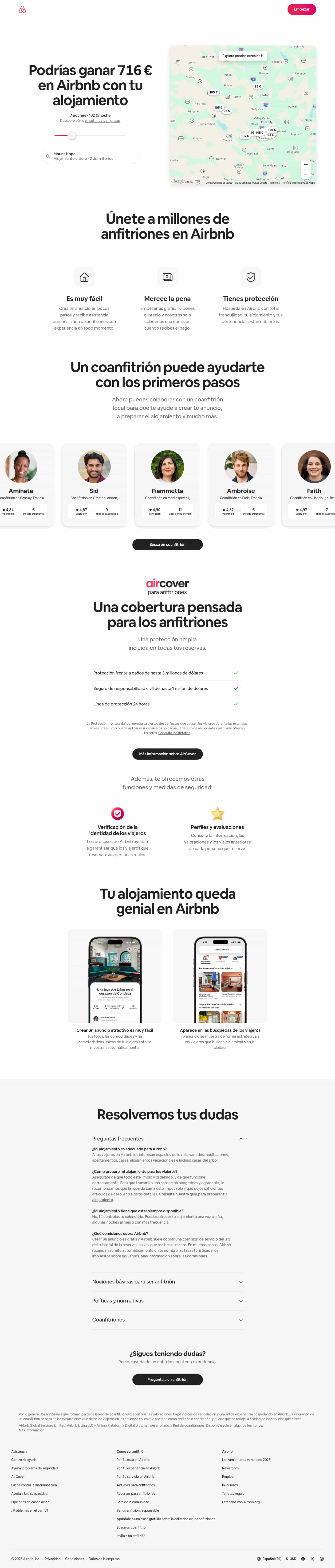
Task: Tap 'Pregunta a un anfitrión' button
Action: click(x=167, y=1379)
